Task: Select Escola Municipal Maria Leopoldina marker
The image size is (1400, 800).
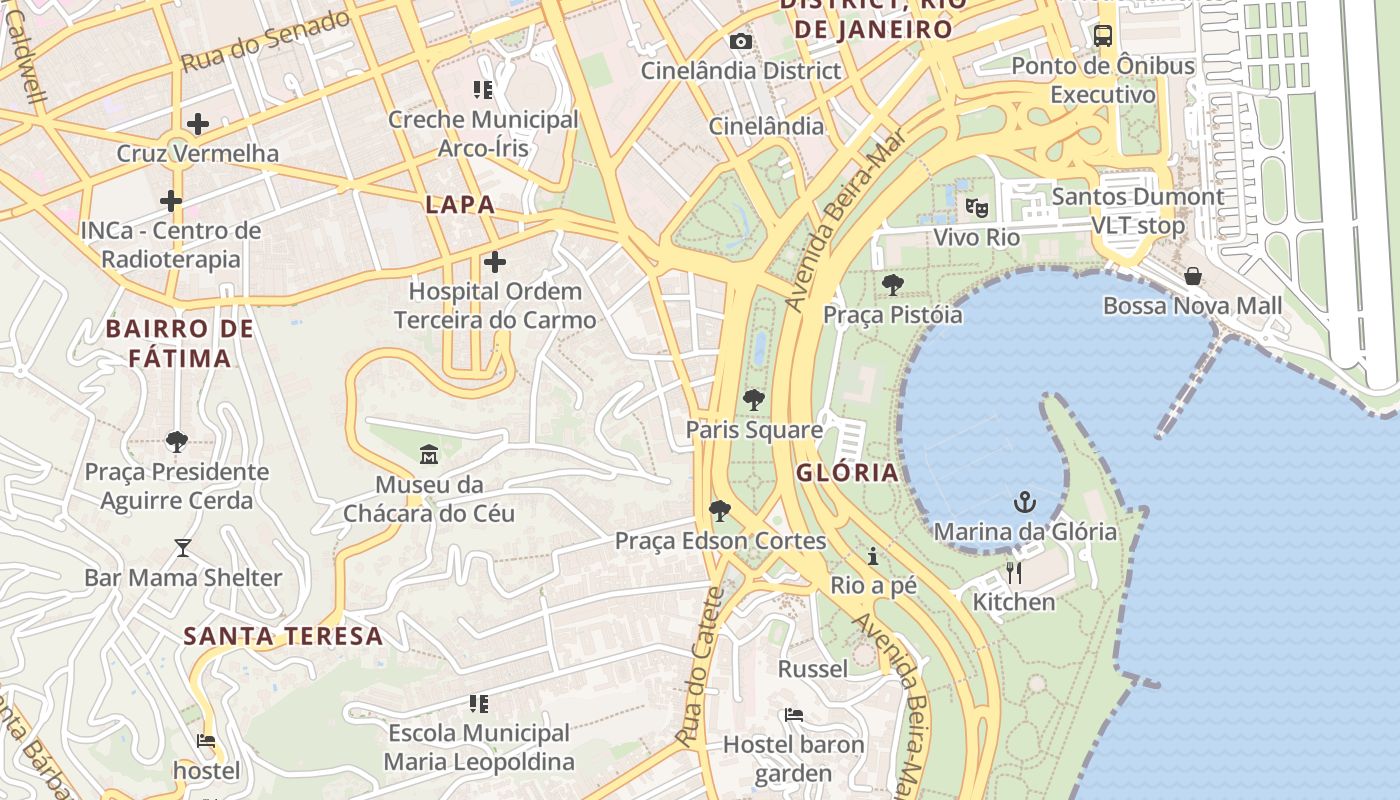Action: [x=479, y=704]
